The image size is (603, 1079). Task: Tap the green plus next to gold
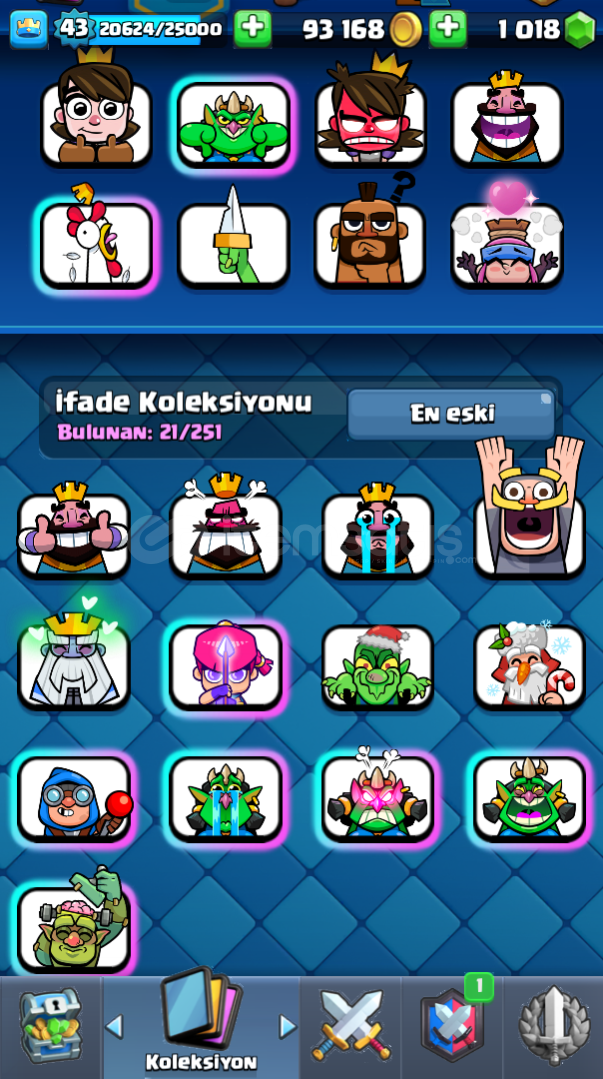pyautogui.click(x=447, y=28)
